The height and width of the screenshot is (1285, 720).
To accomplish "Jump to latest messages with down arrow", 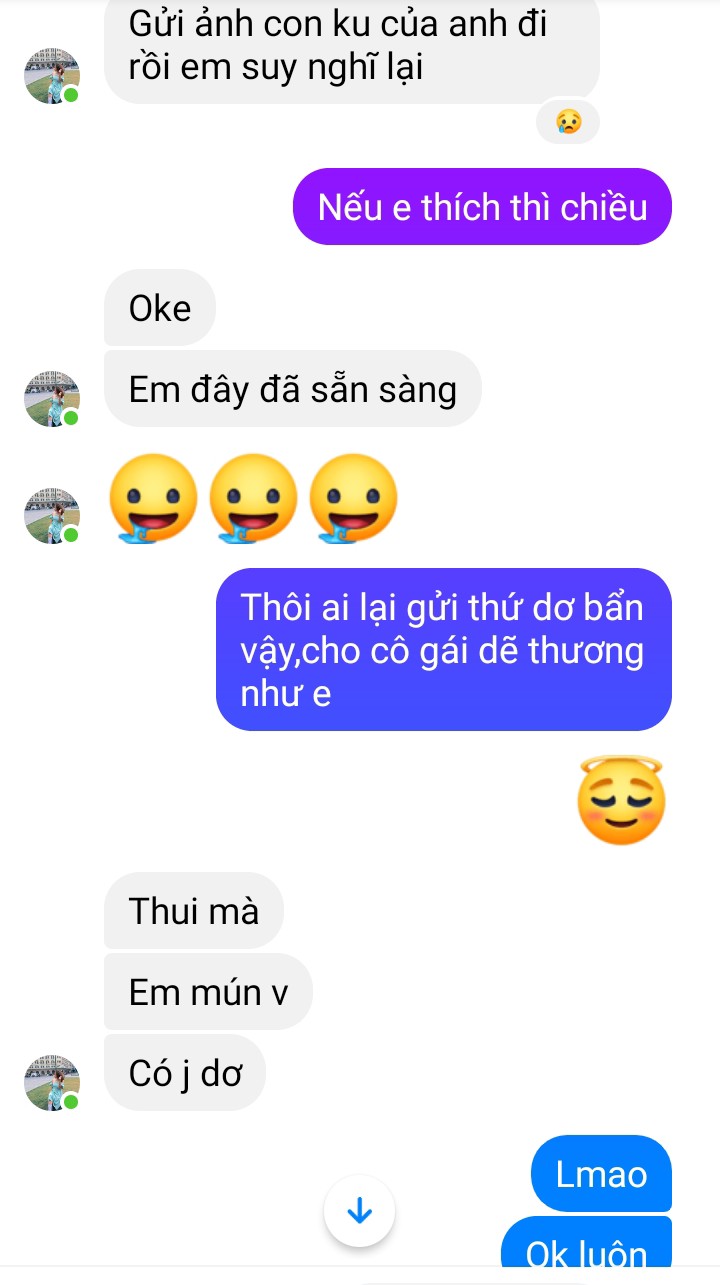I will [359, 1212].
